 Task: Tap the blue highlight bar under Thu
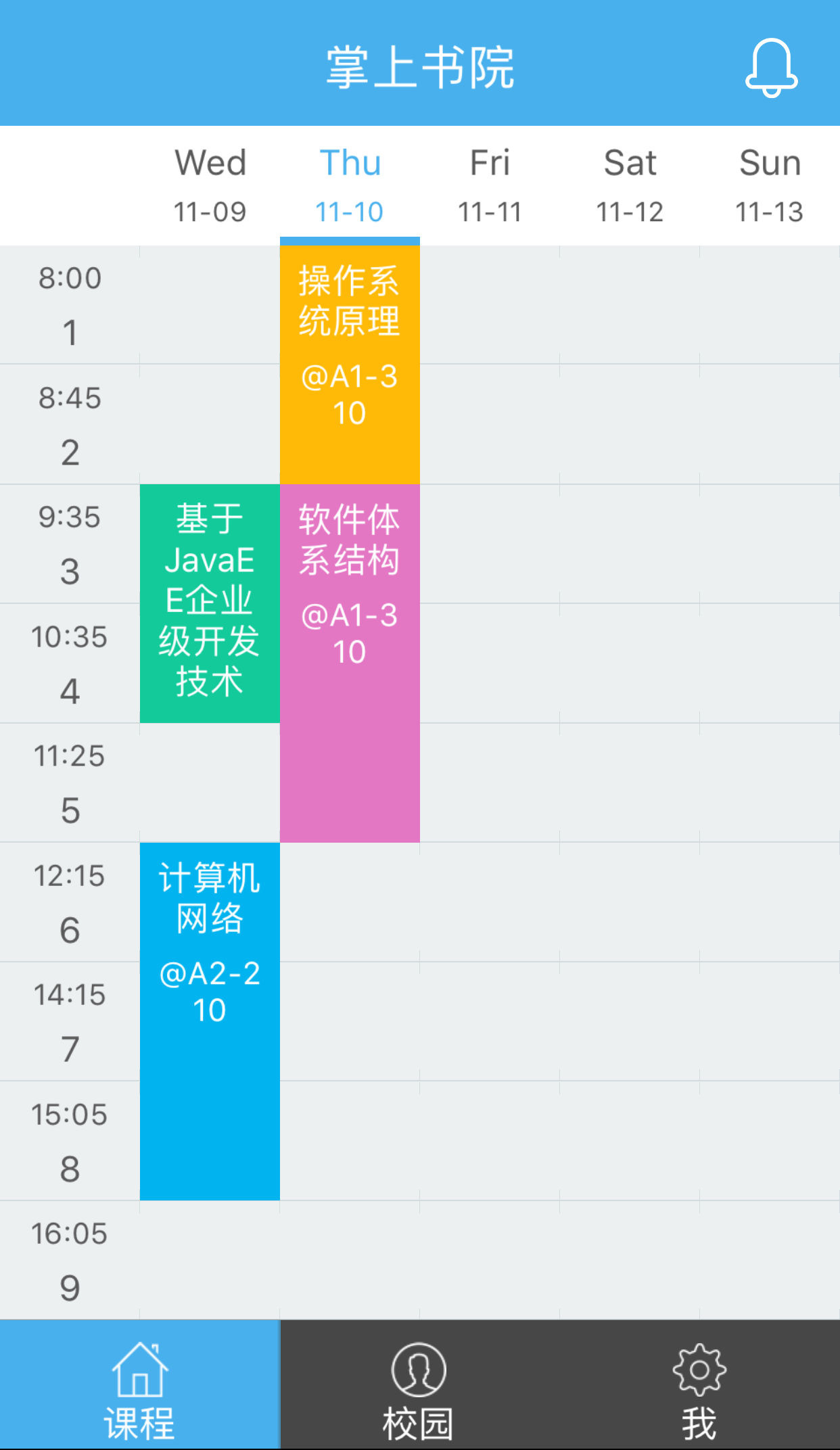click(350, 239)
